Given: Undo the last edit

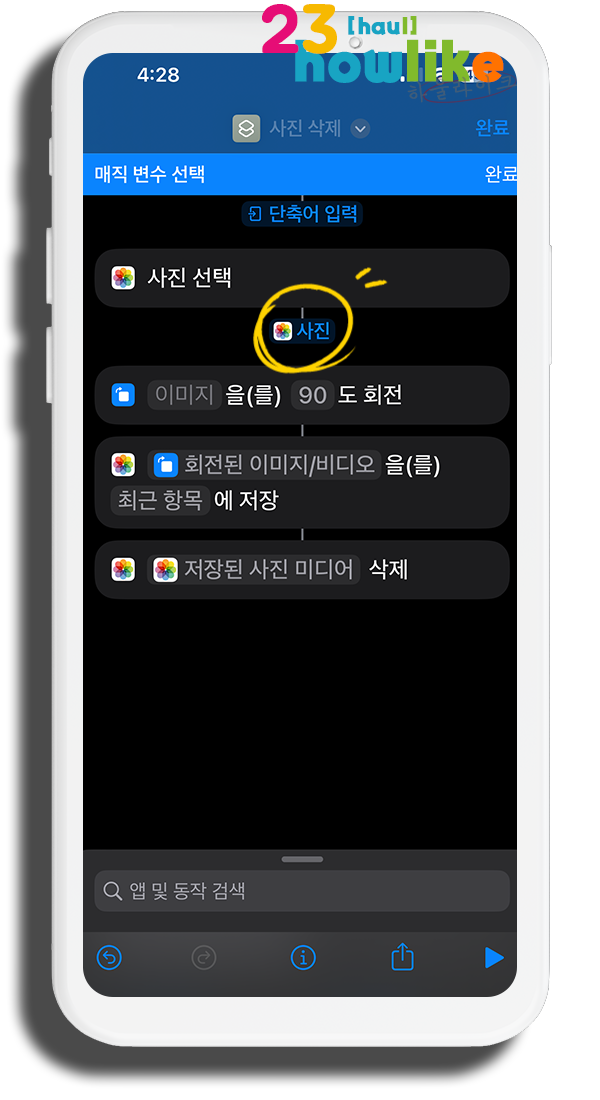Looking at the screenshot, I should coord(109,958).
